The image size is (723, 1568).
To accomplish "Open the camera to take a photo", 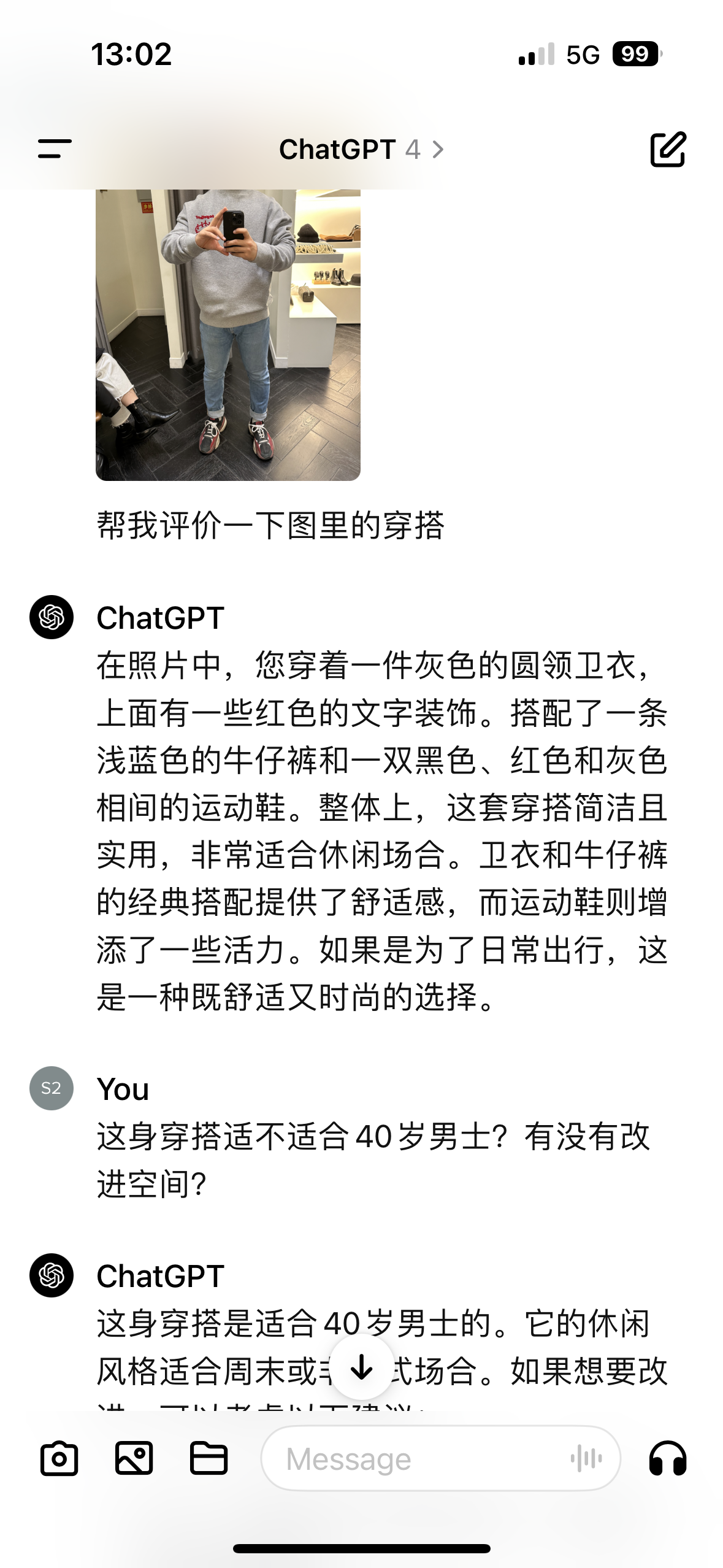I will 59,1458.
